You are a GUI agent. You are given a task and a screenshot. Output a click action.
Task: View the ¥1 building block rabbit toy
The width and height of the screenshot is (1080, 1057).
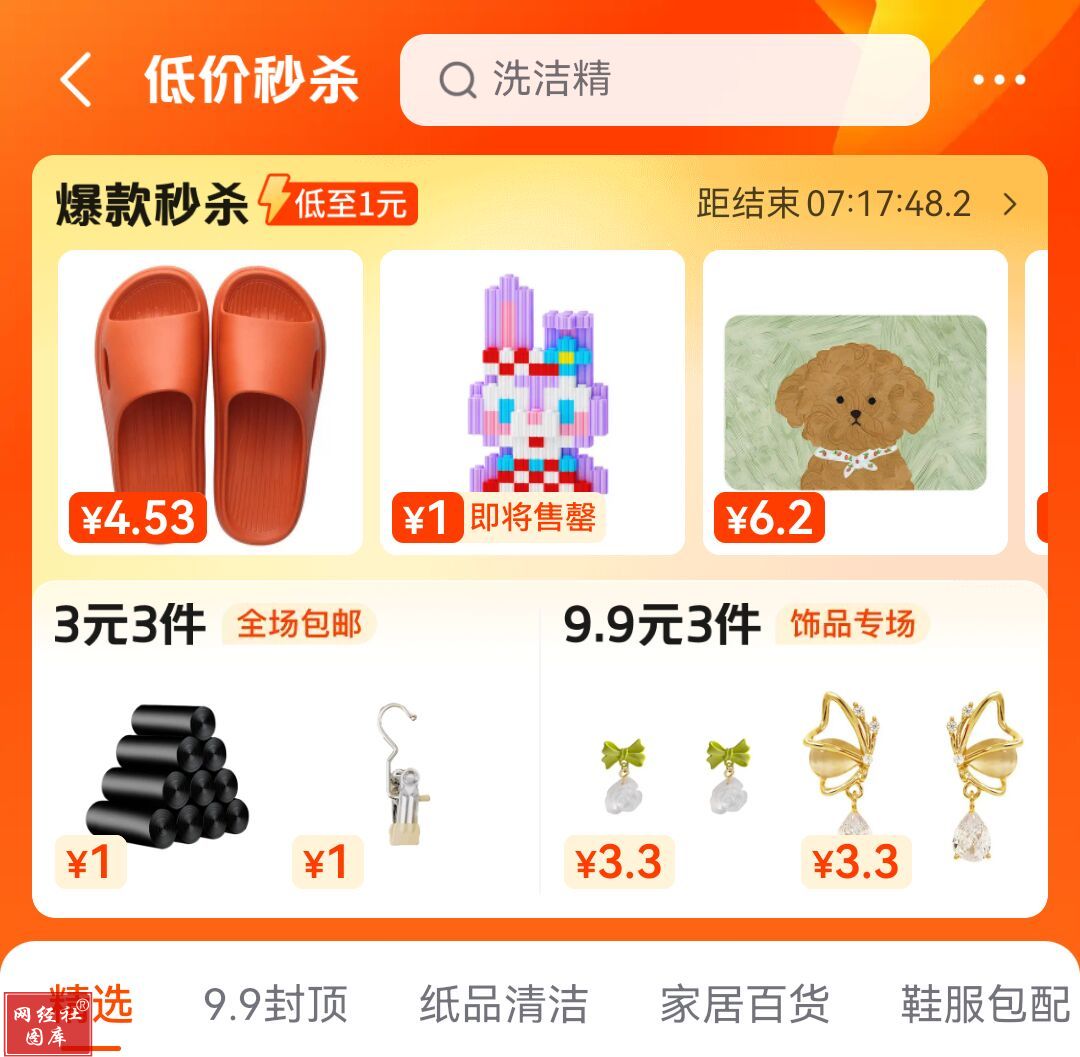coord(532,402)
